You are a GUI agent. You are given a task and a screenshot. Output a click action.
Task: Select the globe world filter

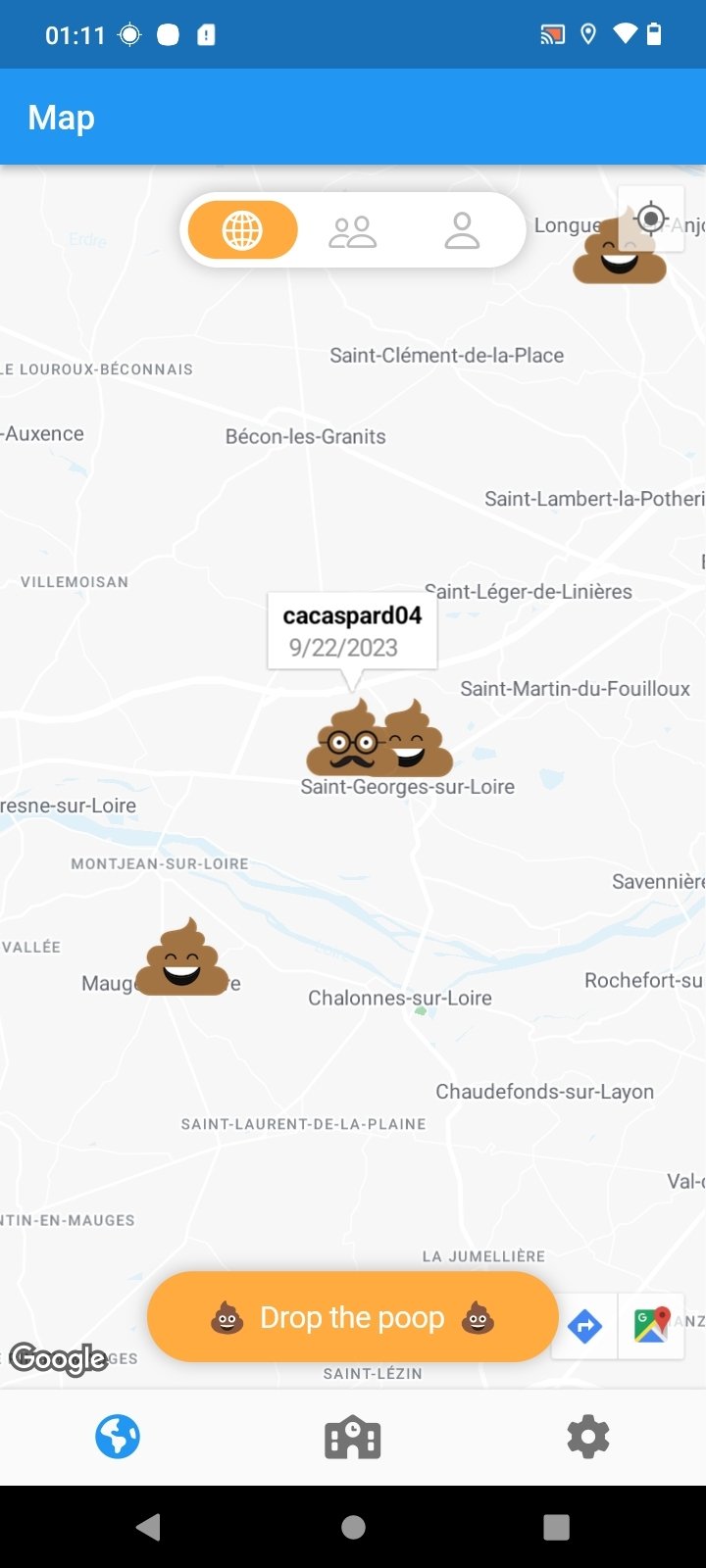click(242, 230)
